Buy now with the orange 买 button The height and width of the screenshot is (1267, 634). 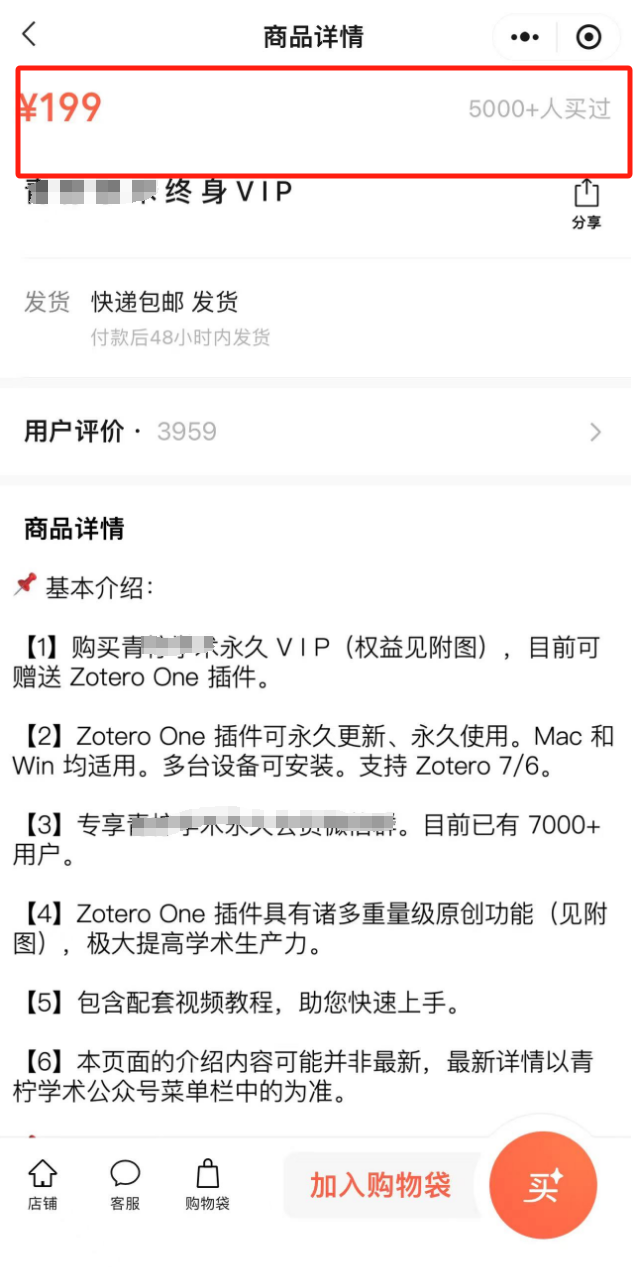click(x=543, y=1186)
